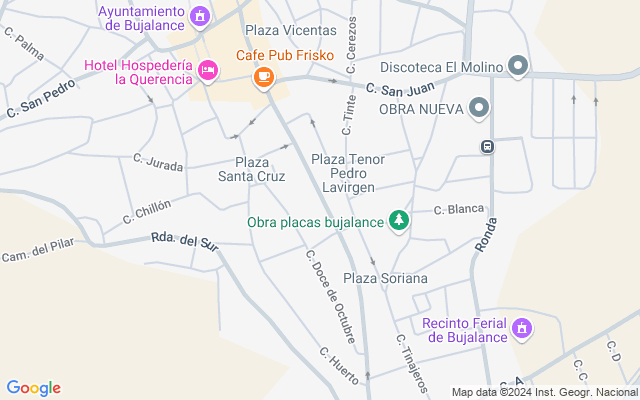The height and width of the screenshot is (400, 640).
Task: Select the OBRA NUEVA map marker
Action: [x=479, y=107]
